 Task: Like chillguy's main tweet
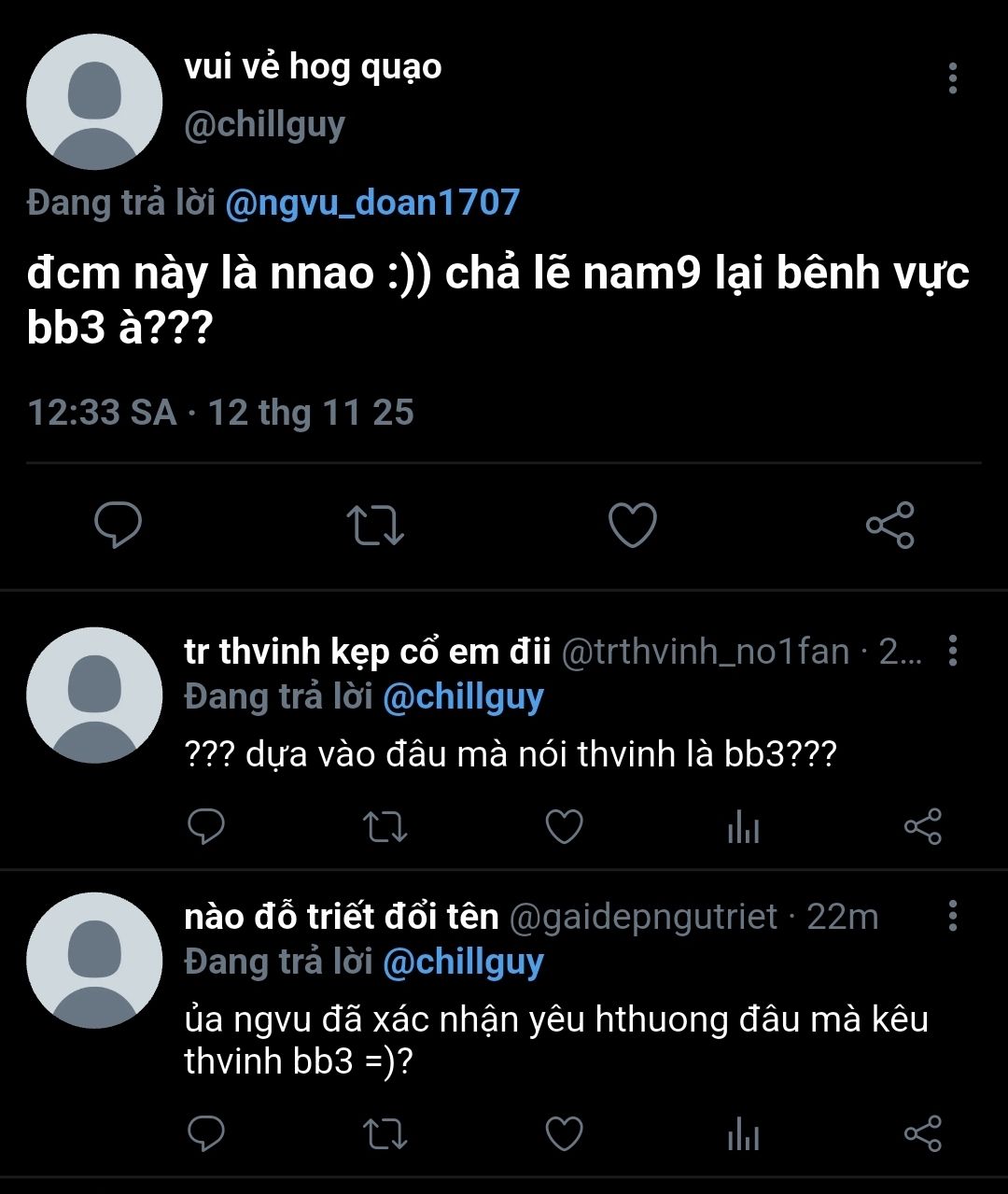pos(633,525)
